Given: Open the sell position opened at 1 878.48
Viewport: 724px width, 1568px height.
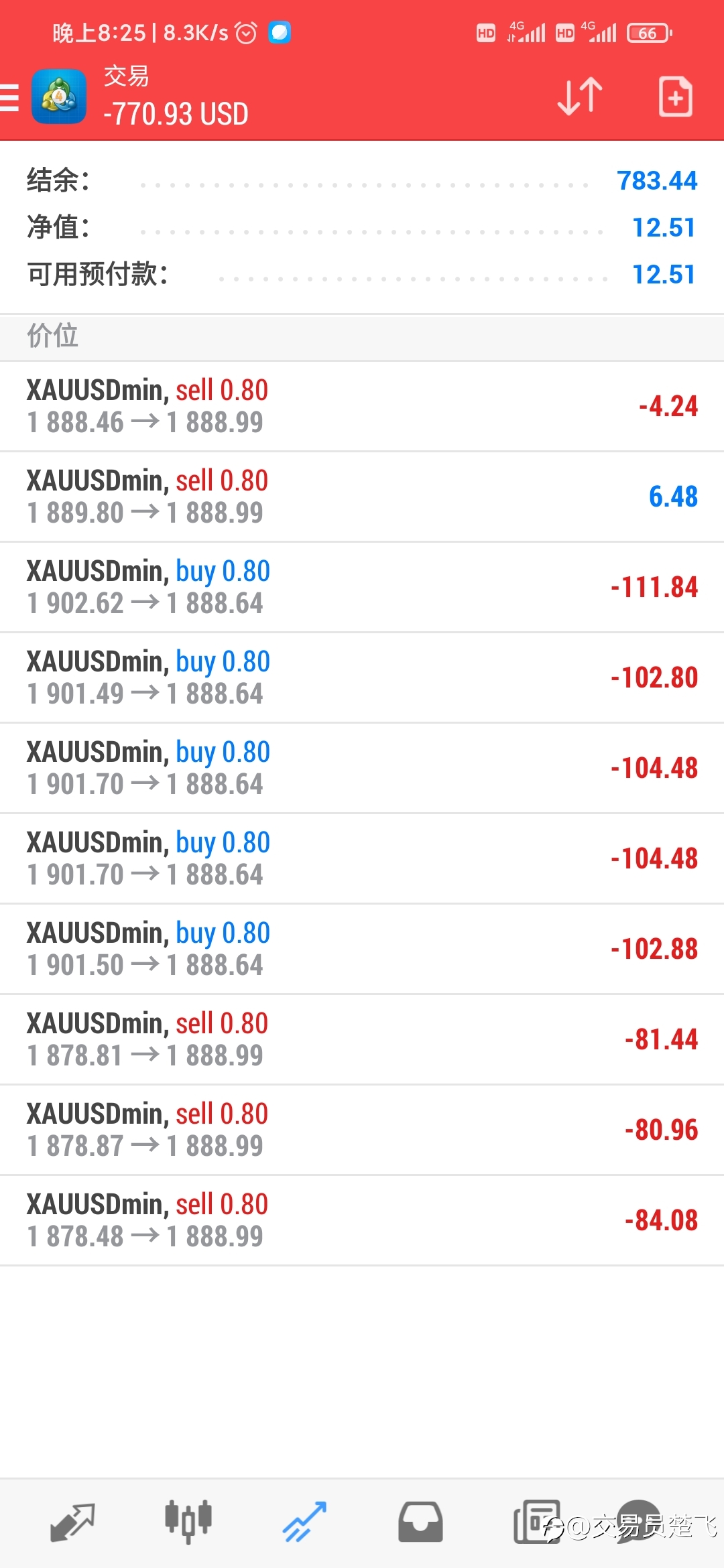Looking at the screenshot, I should (x=362, y=1220).
